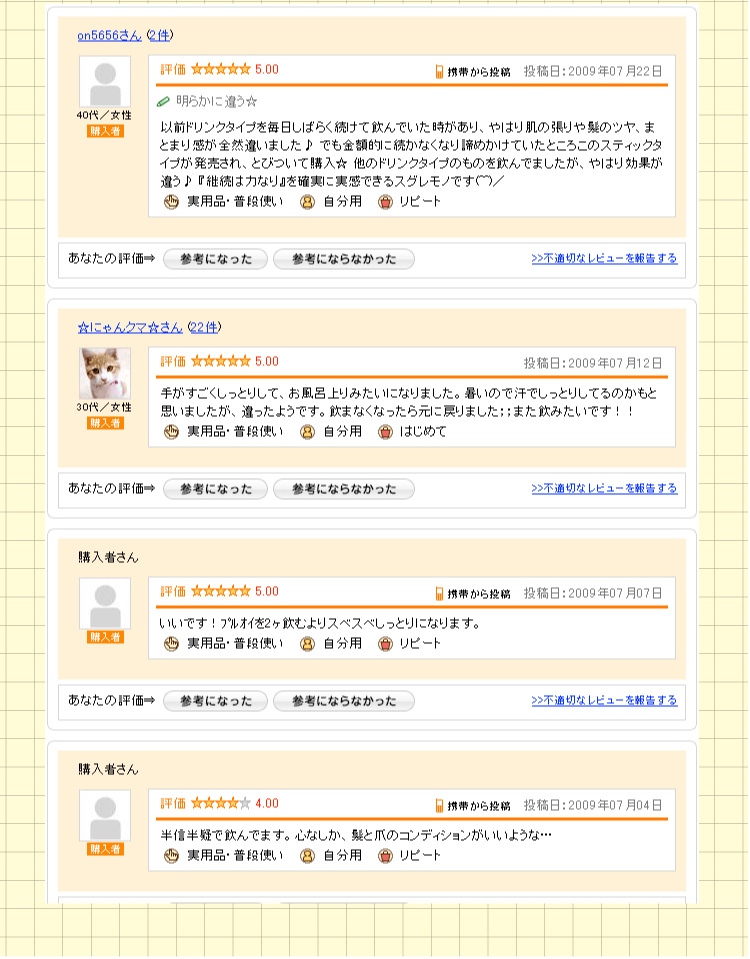Report ☆にゃんクマ☆さん's review as inappropriate
The image size is (750, 959).
tap(604, 488)
